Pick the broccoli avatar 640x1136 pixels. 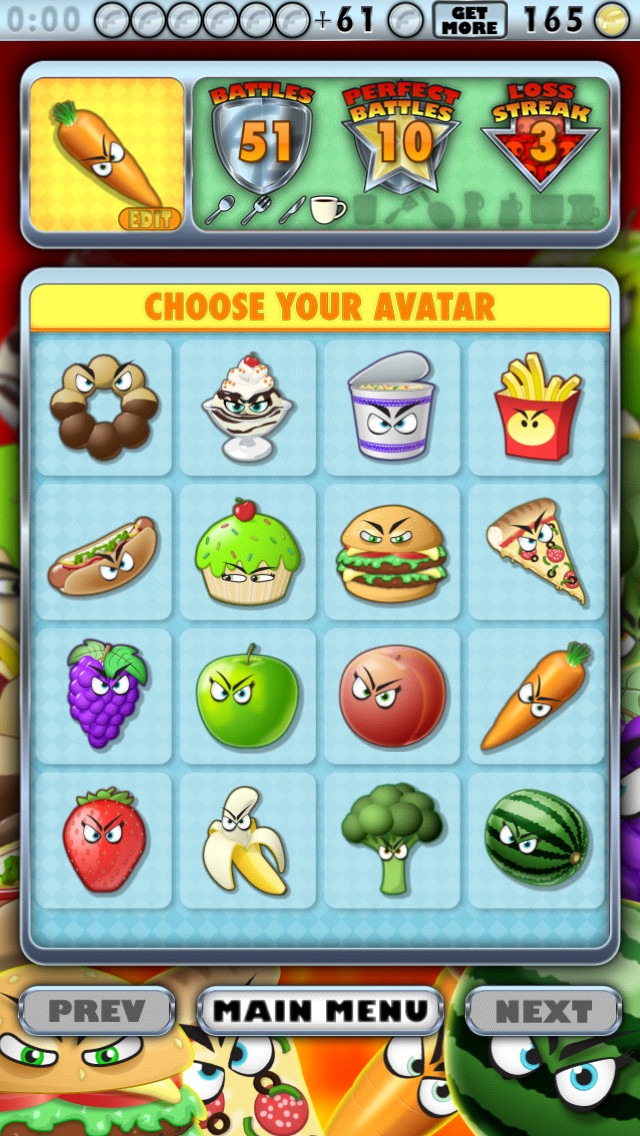click(x=392, y=840)
